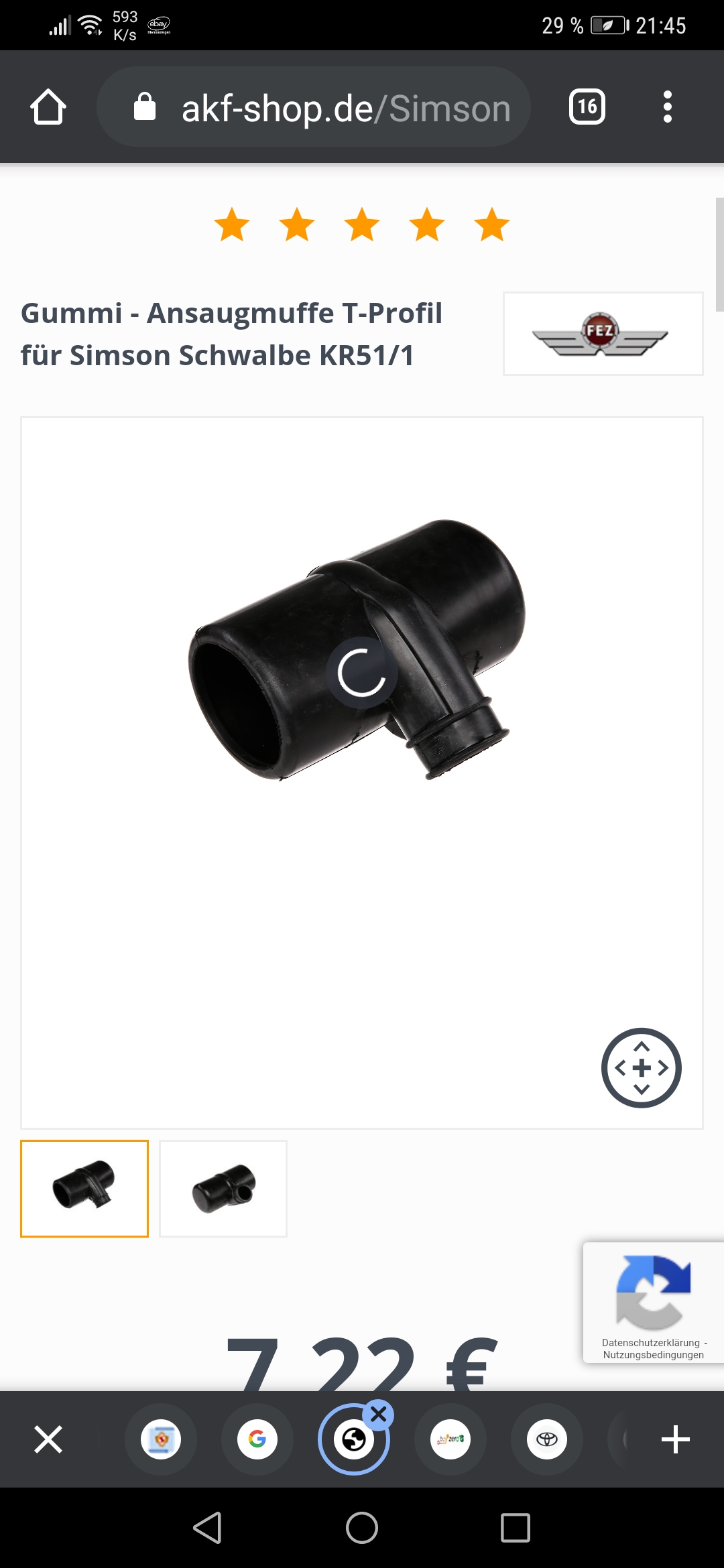Select the first product thumbnail
The height and width of the screenshot is (1568, 724).
(x=84, y=1188)
